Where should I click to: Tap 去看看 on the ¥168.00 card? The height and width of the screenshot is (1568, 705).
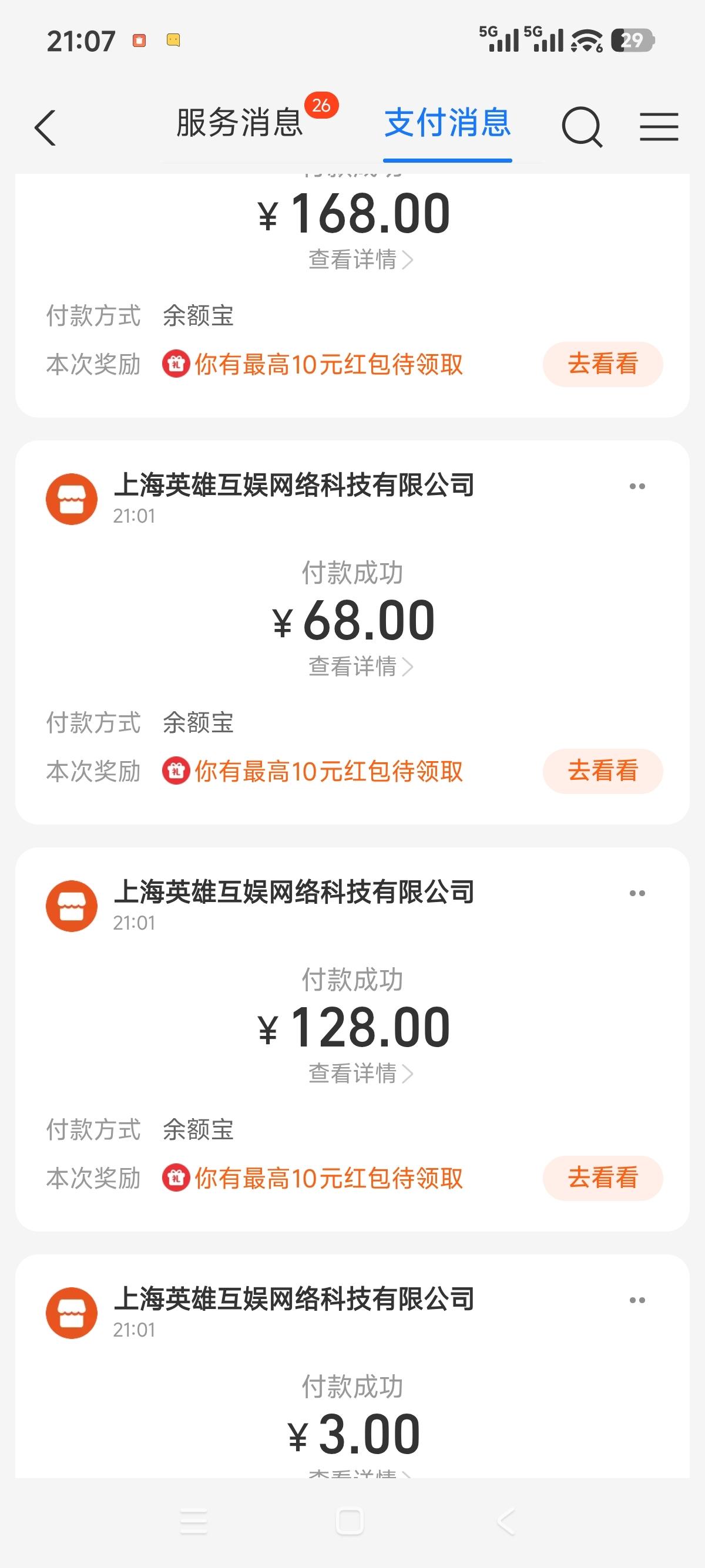602,364
